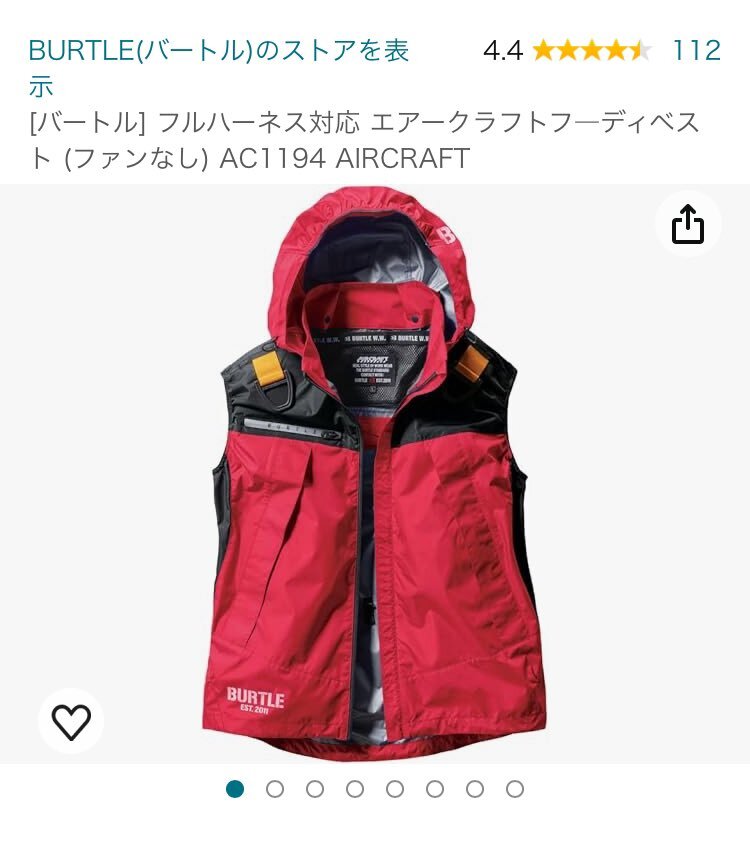This screenshot has height=845, width=750.
Task: Add vest to wish list with heart
Action: click(71, 721)
